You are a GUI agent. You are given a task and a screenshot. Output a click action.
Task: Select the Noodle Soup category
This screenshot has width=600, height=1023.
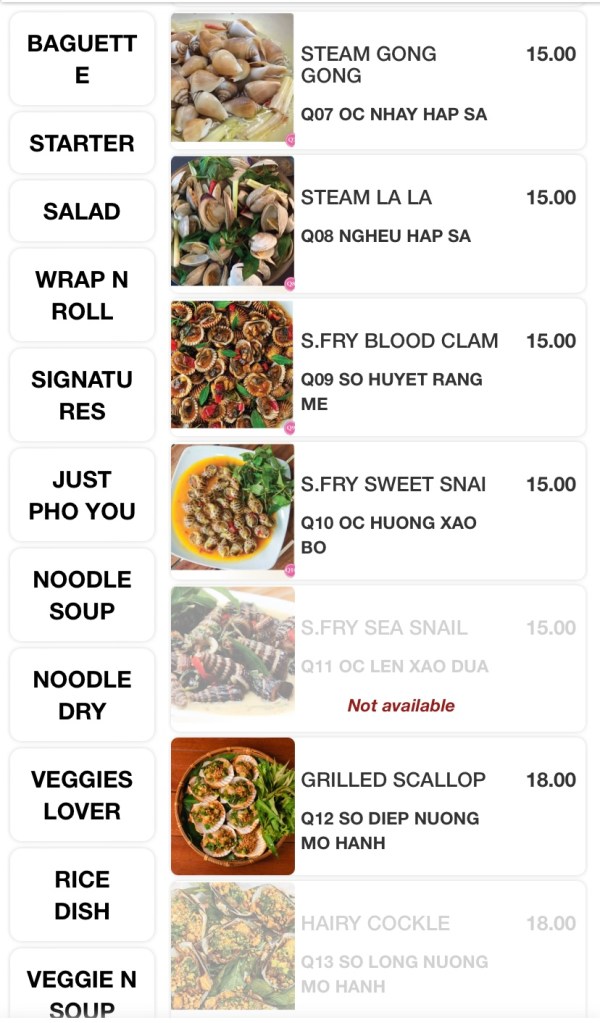82,595
